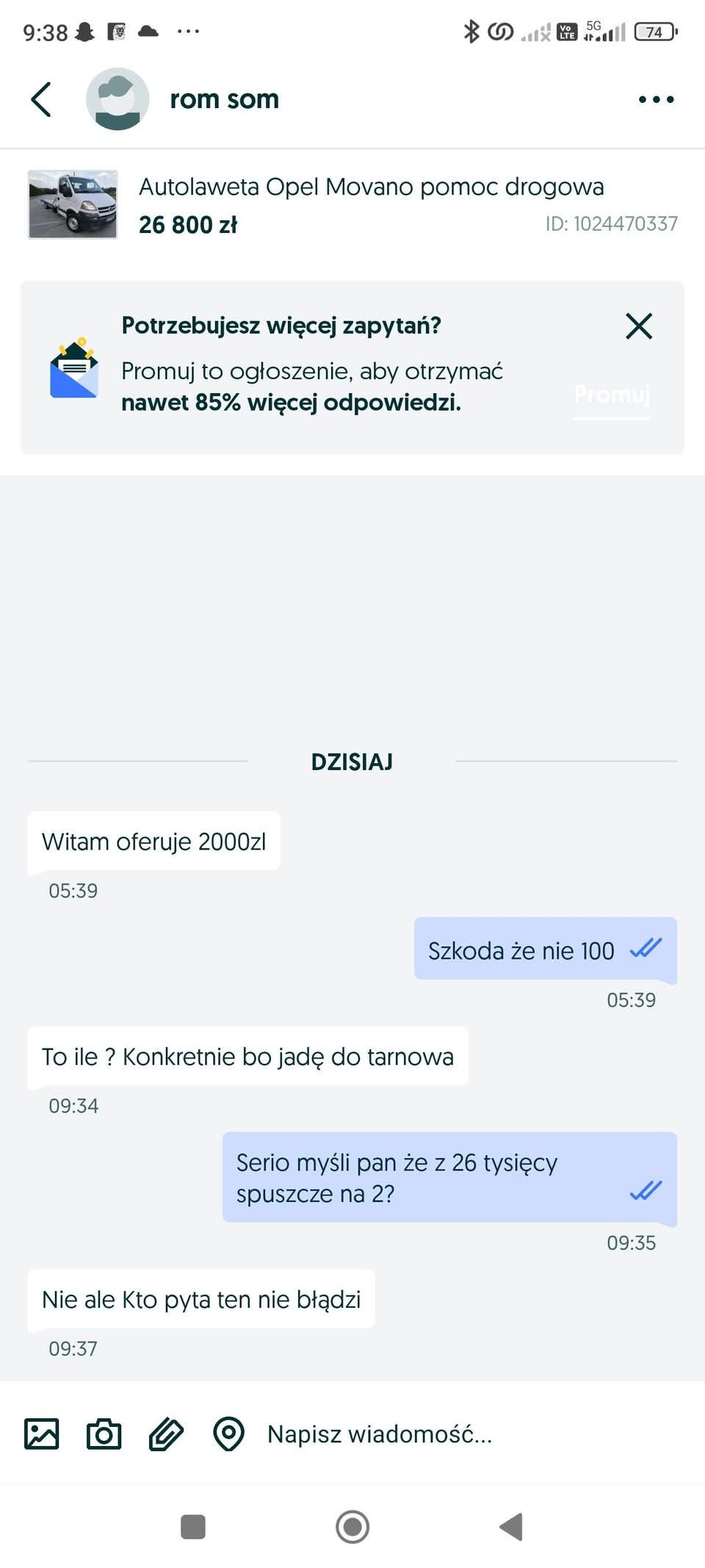This screenshot has width=705, height=1568.
Task: Go back from the rom som chat
Action: click(x=41, y=99)
